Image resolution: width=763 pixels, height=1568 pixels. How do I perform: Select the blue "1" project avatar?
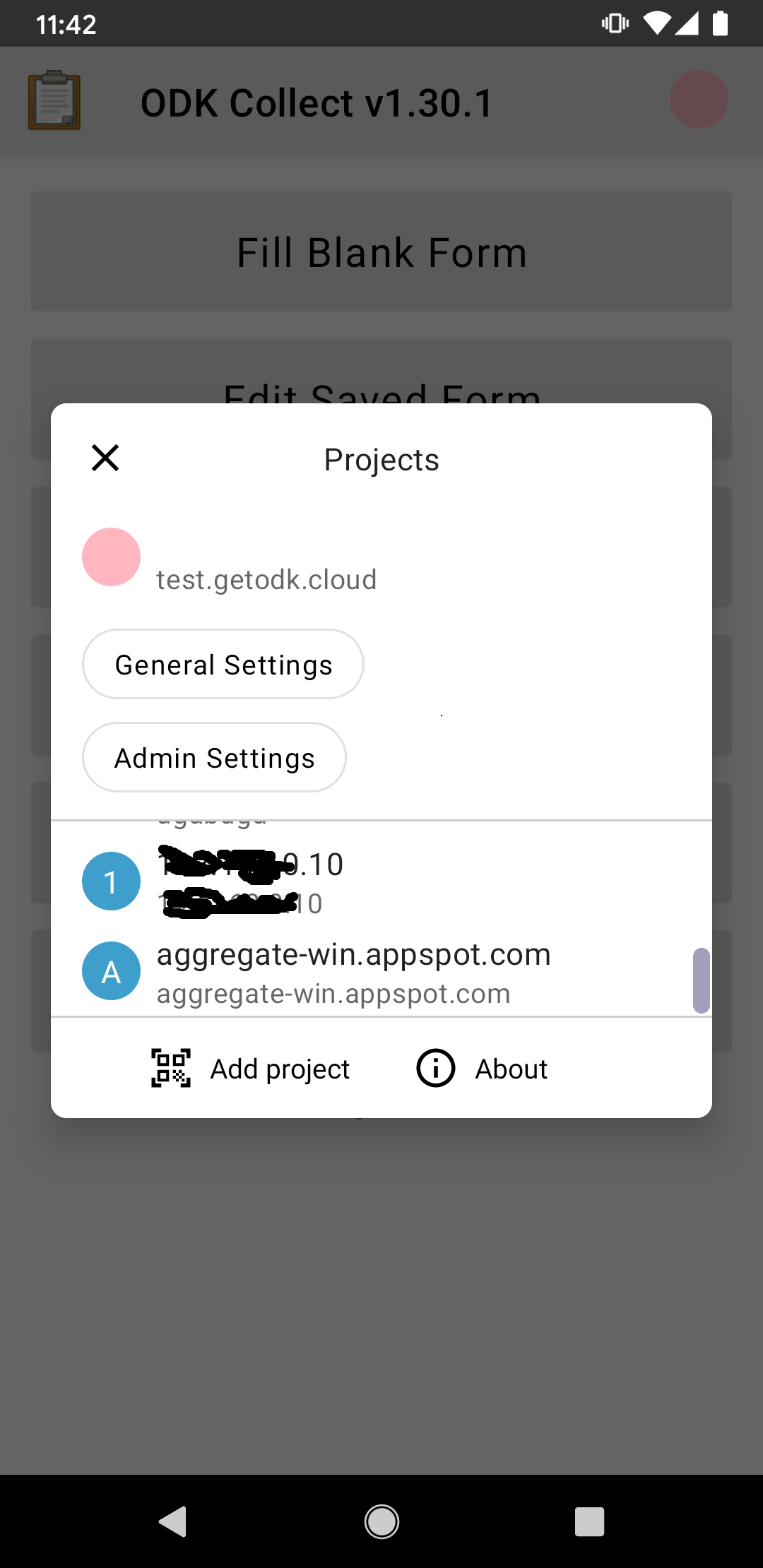111,880
